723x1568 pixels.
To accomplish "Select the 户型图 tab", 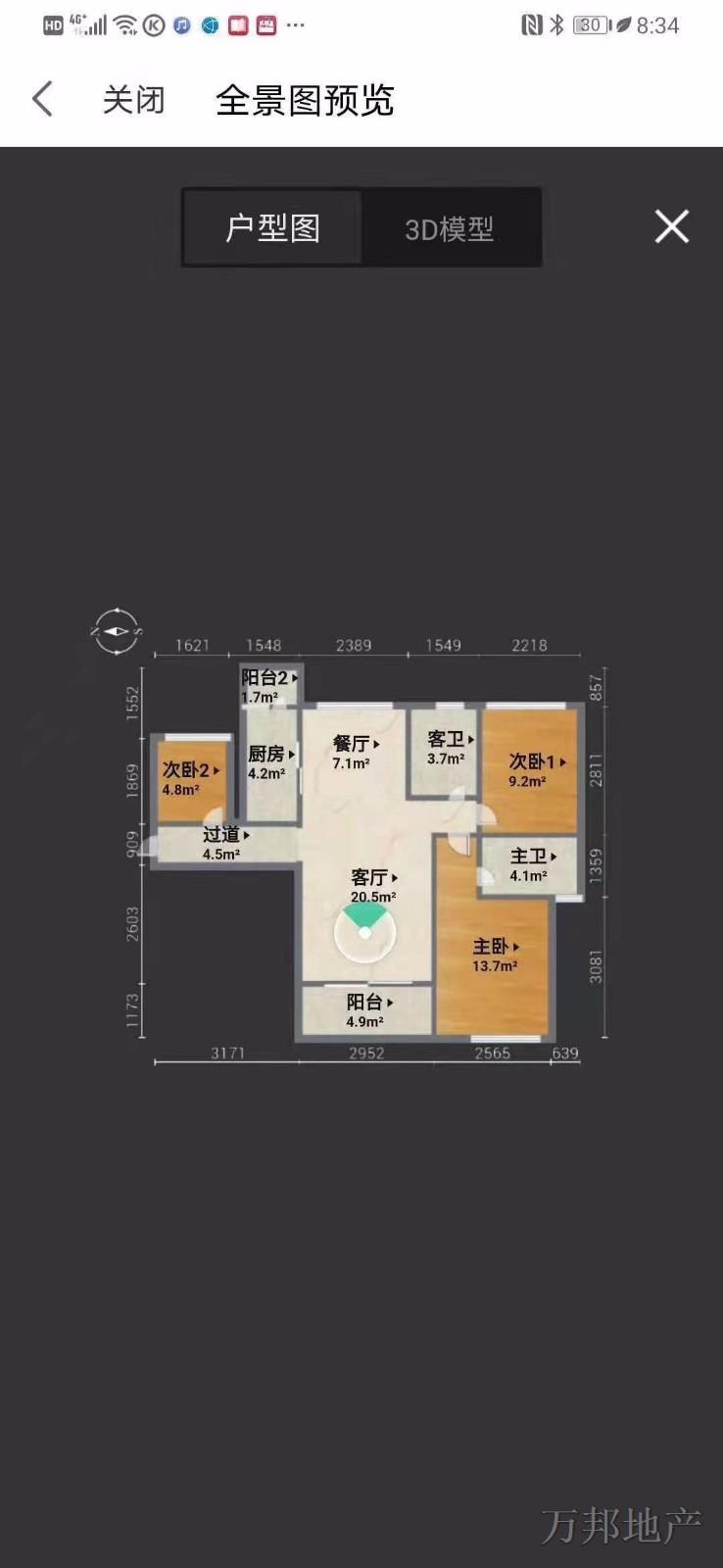I will (272, 228).
